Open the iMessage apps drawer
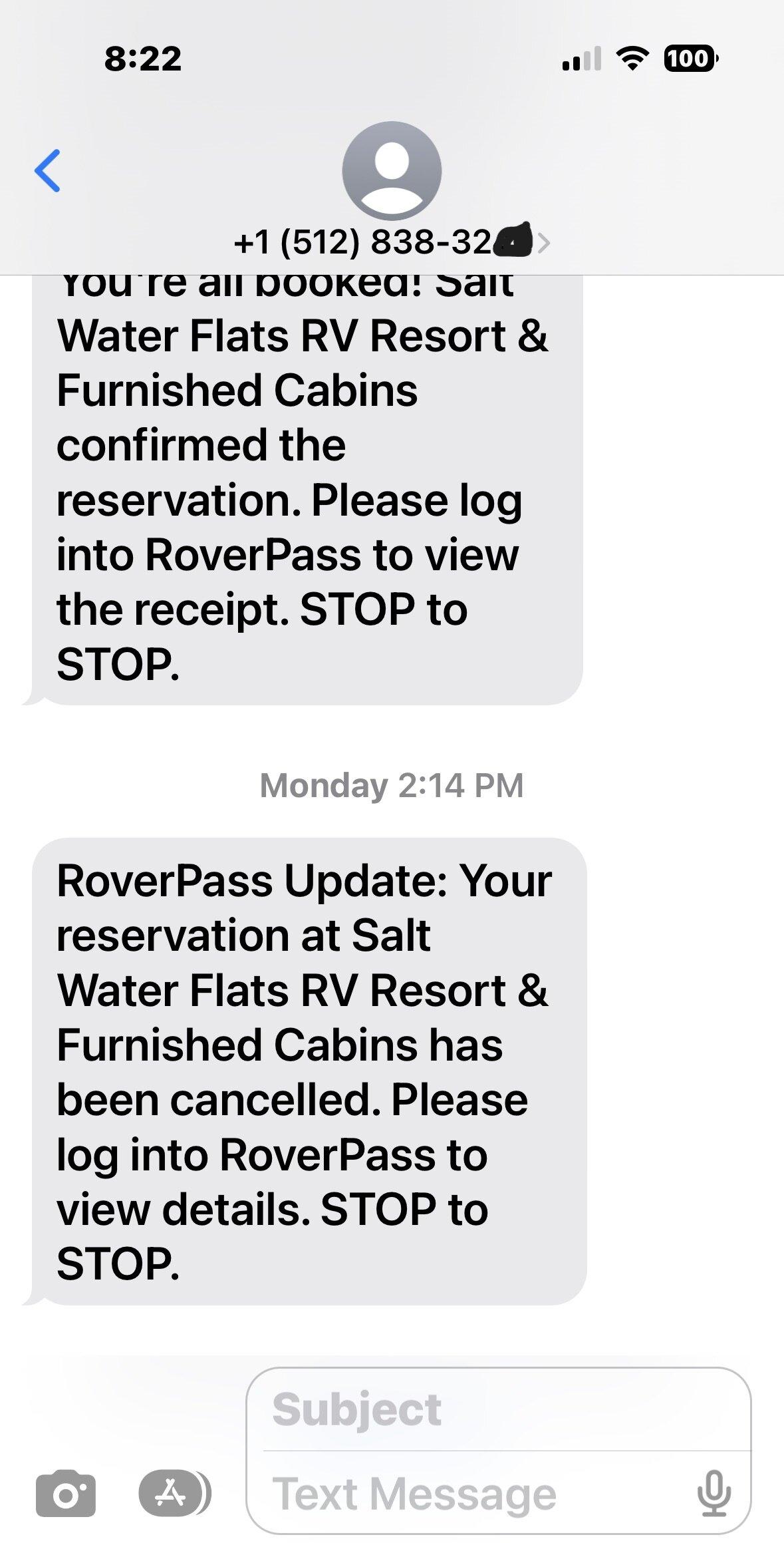The image size is (784, 1543). coord(172,1494)
